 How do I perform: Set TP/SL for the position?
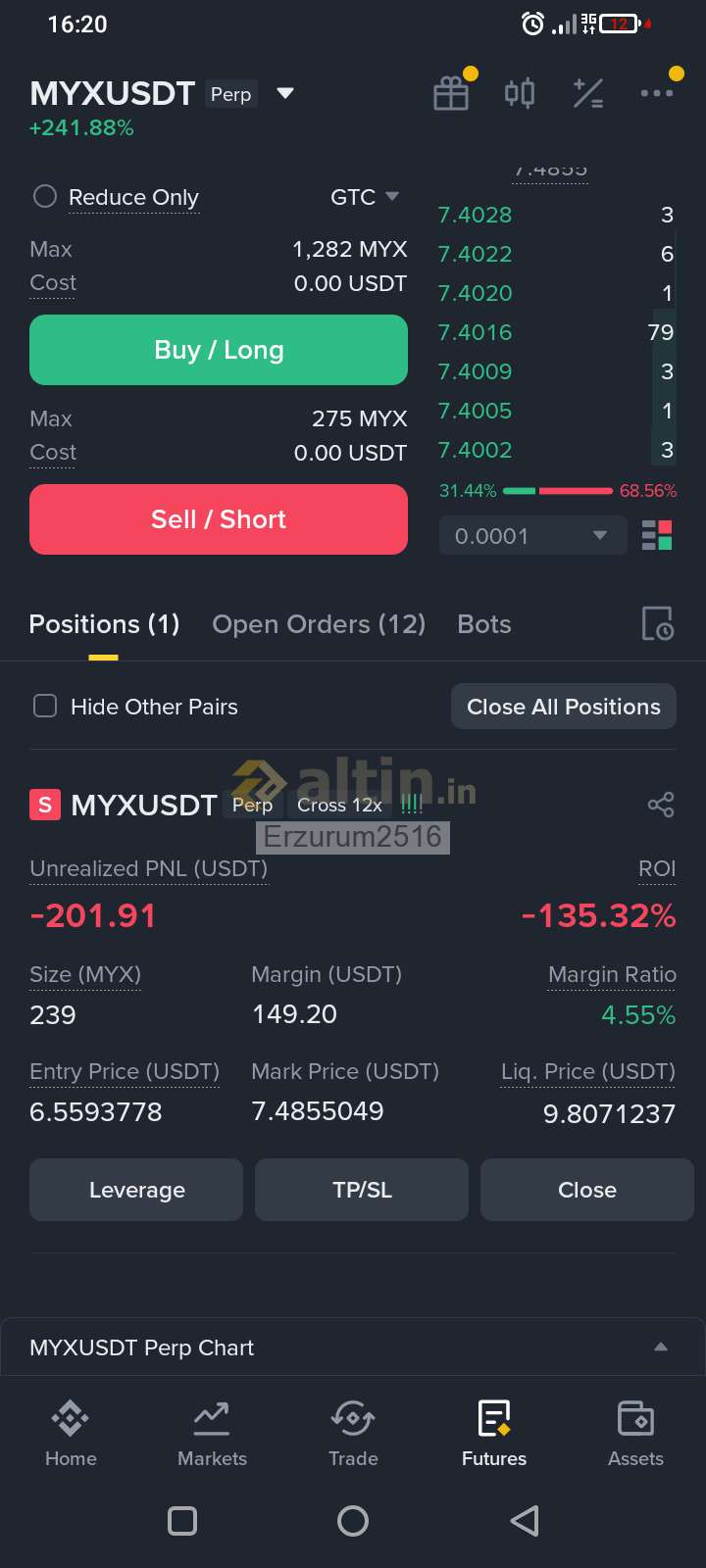(362, 1190)
